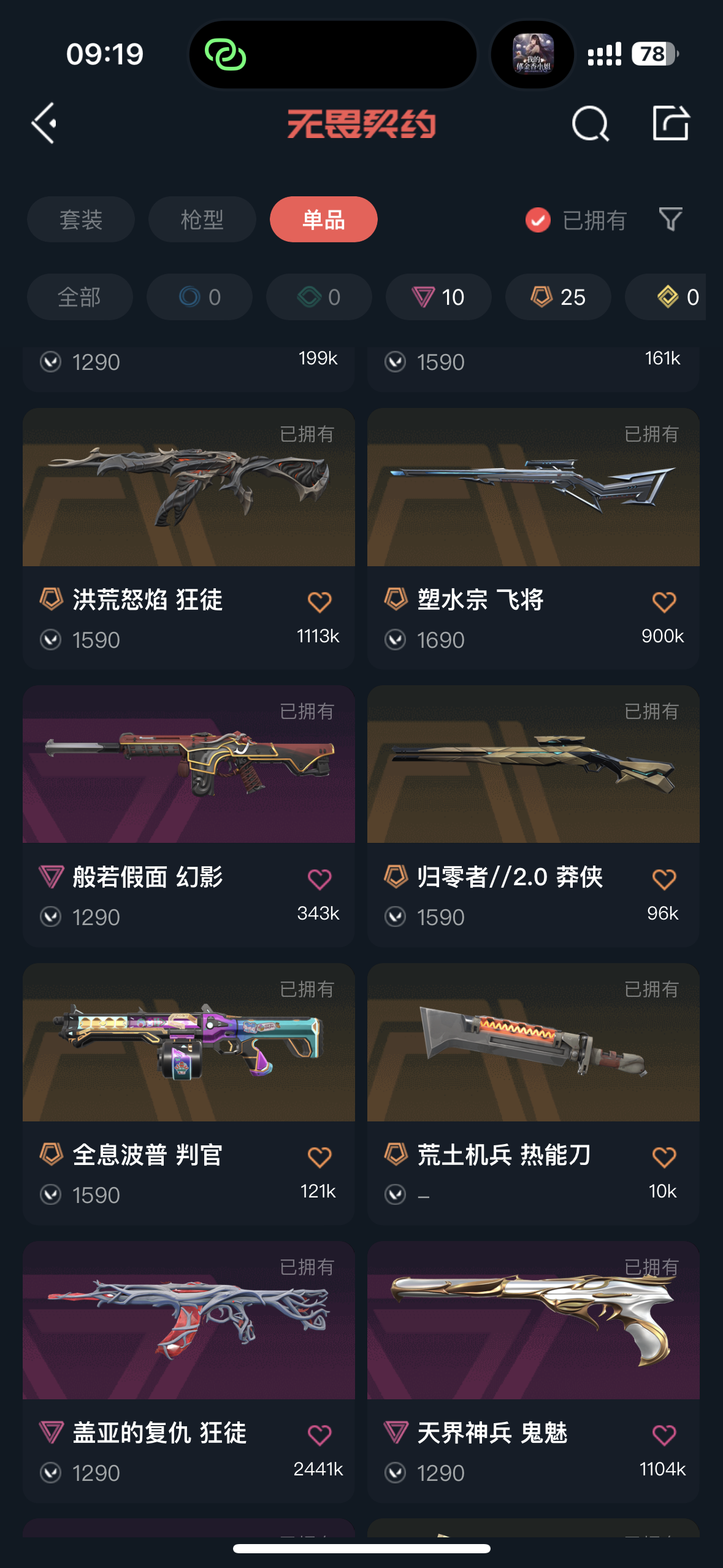723x1568 pixels.
Task: Open the 般若假面 幻影 skin card
Action: click(189, 817)
